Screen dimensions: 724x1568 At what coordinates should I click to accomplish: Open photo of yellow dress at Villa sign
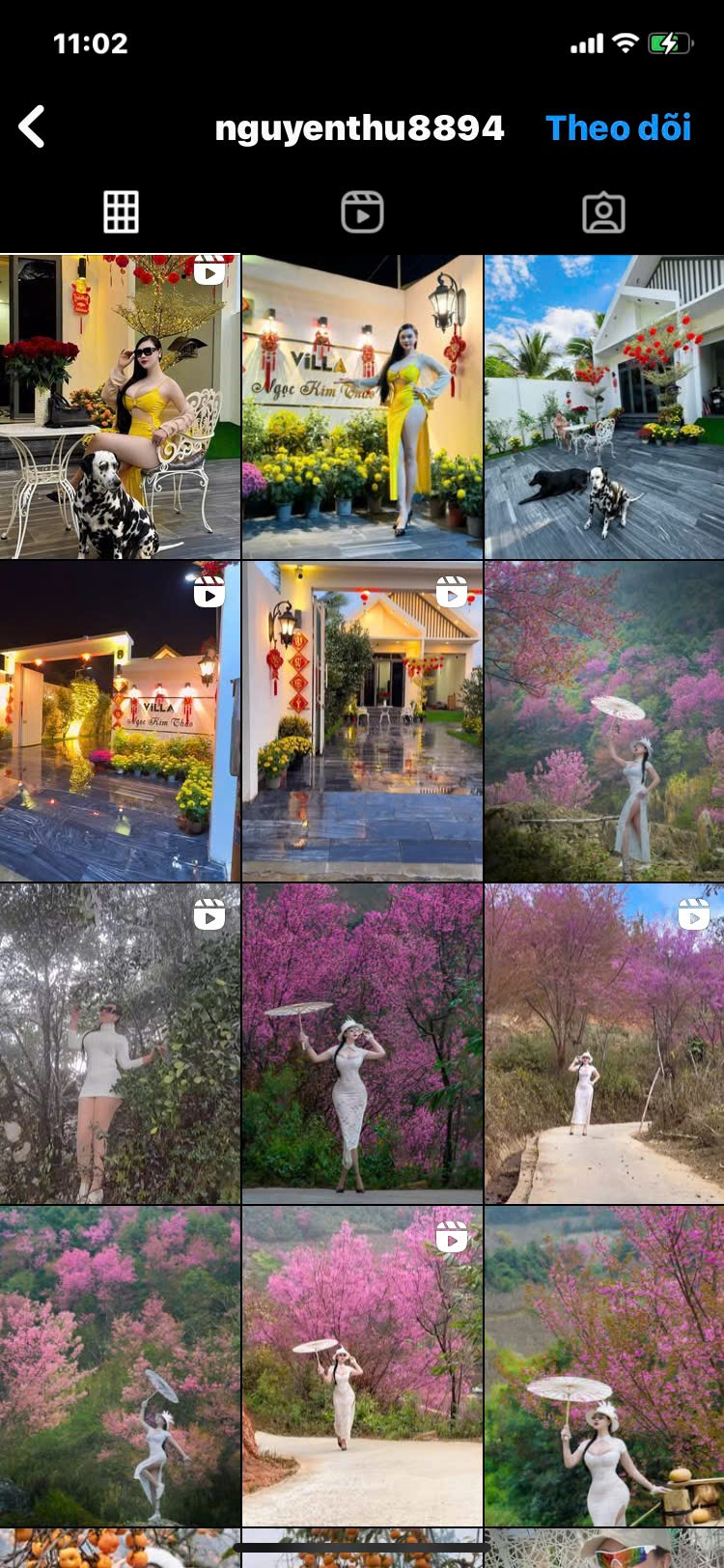[x=362, y=406]
